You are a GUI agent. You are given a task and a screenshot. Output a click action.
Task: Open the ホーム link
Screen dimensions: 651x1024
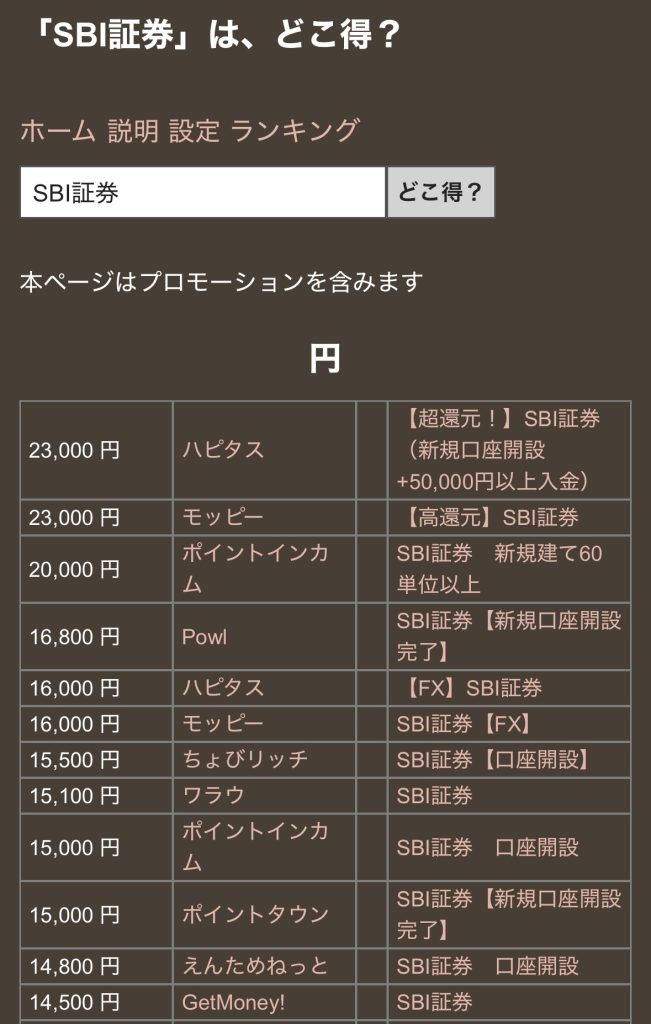[57, 131]
